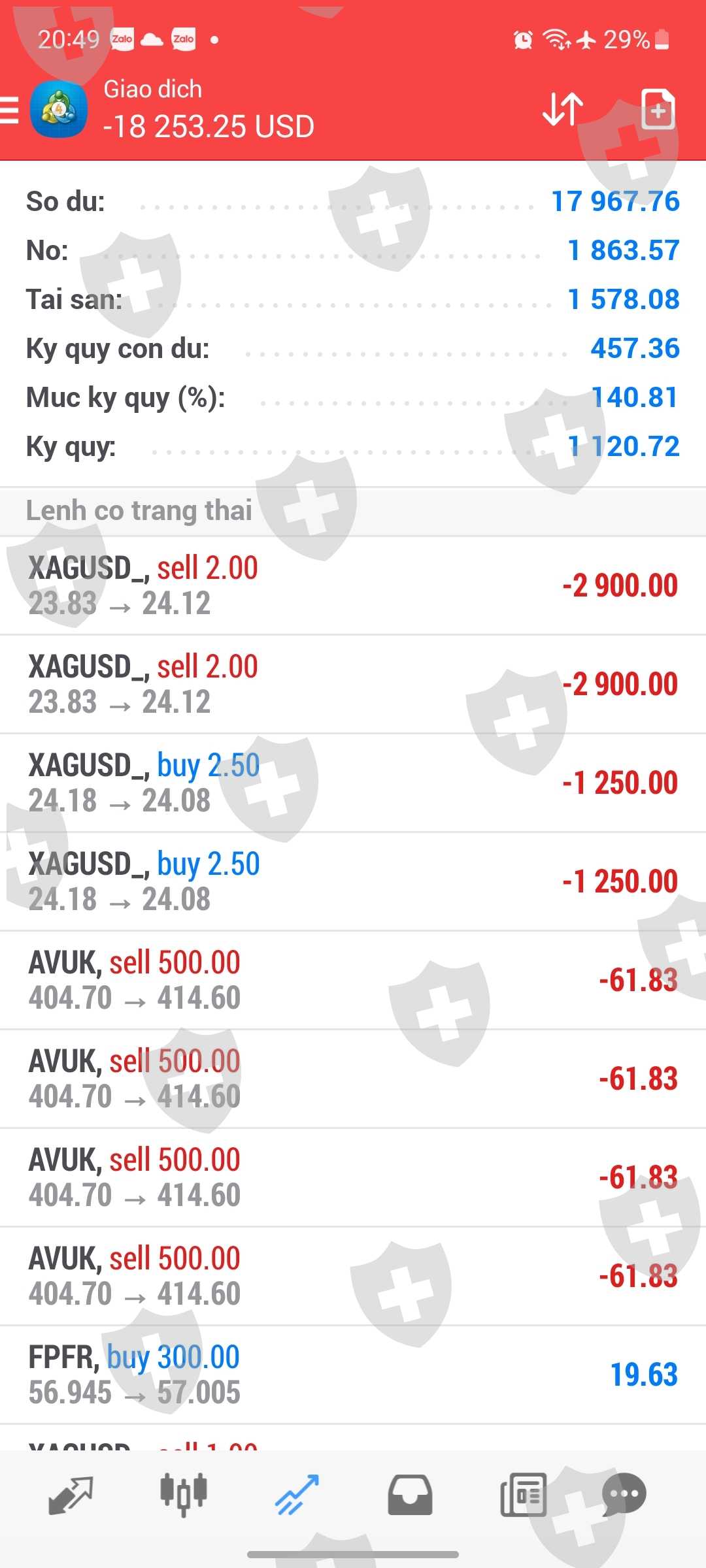The width and height of the screenshot is (706, 1568).
Task: Open the News tab
Action: (523, 1495)
